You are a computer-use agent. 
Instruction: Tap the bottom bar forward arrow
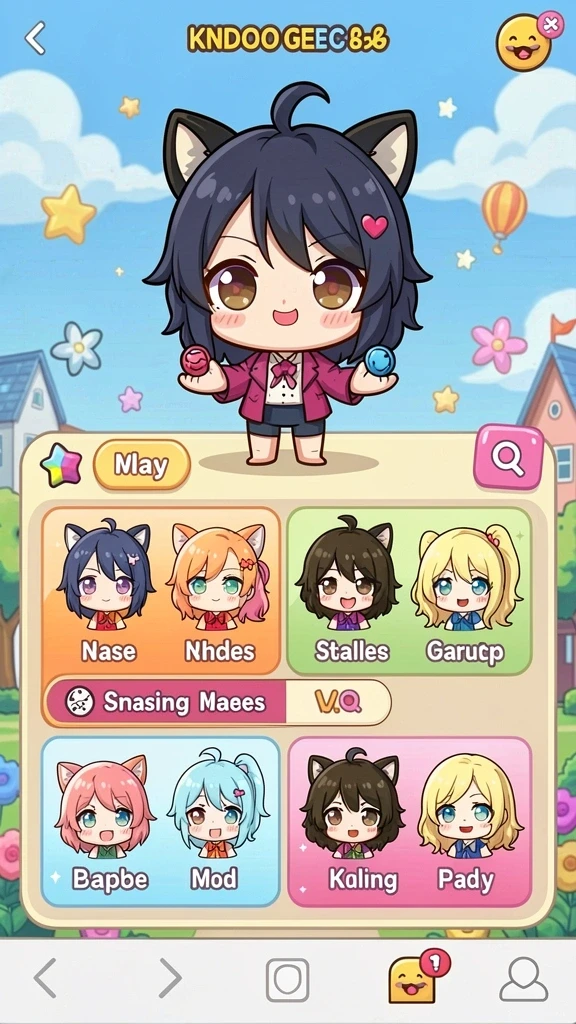click(x=169, y=978)
